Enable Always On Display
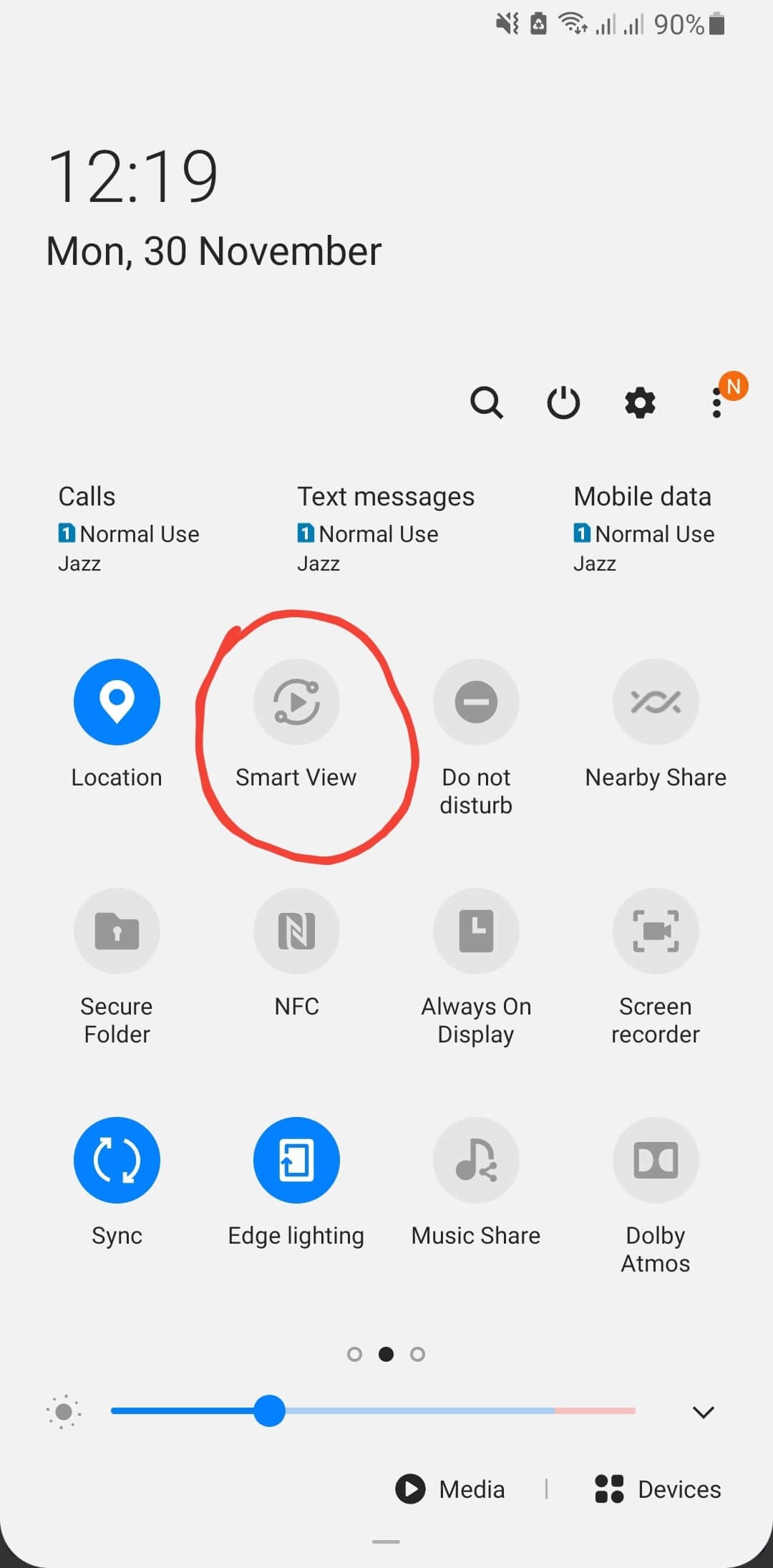 tap(476, 931)
